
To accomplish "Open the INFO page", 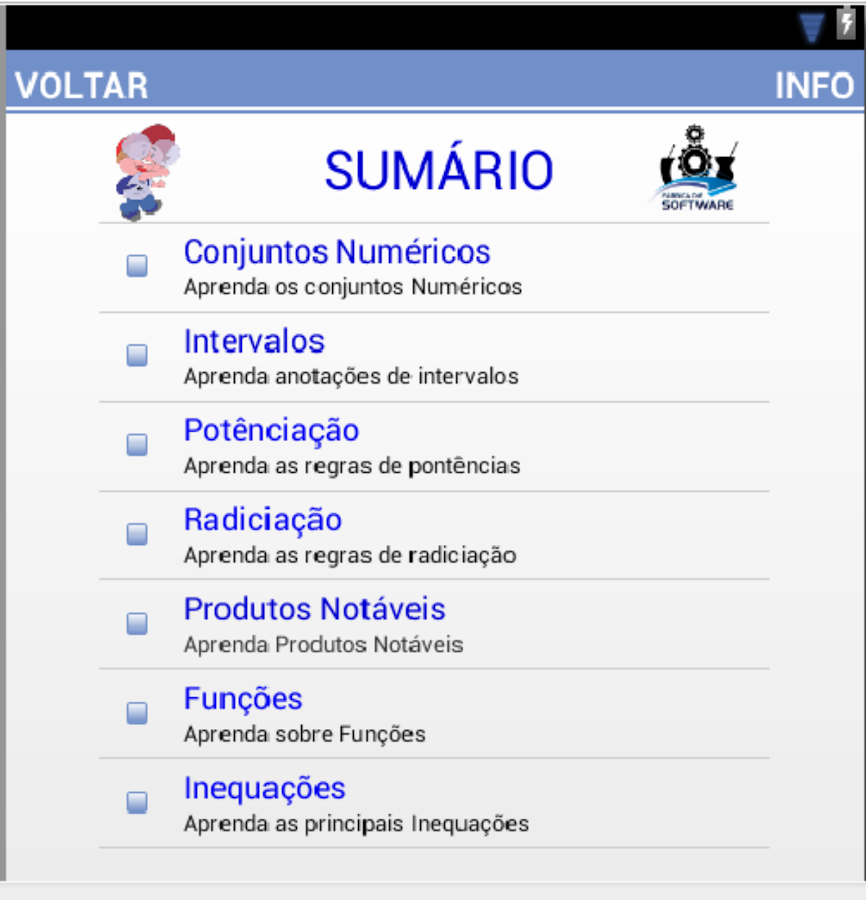I will tap(814, 86).
